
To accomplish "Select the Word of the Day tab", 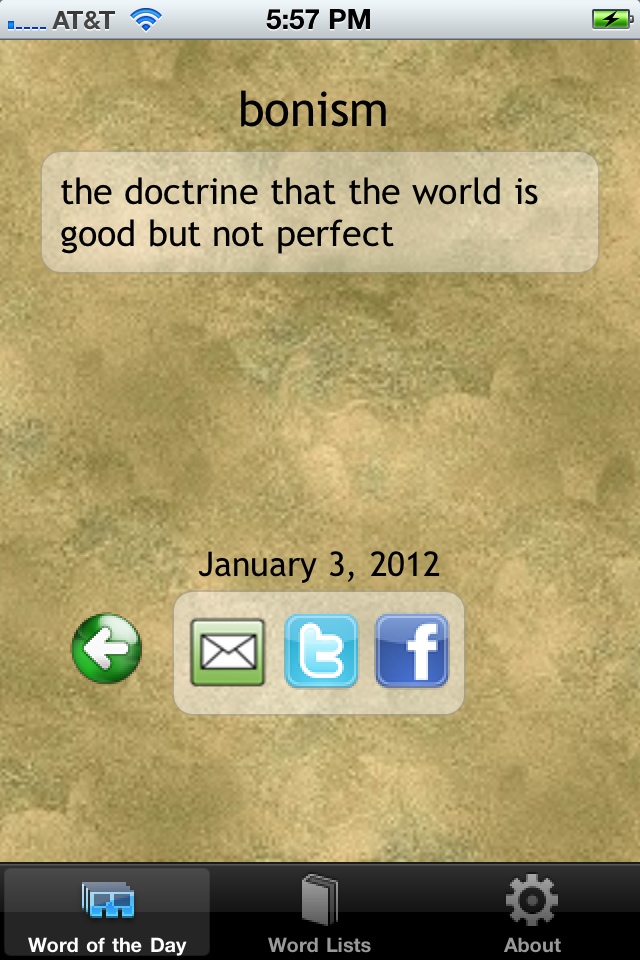I will pos(107,914).
